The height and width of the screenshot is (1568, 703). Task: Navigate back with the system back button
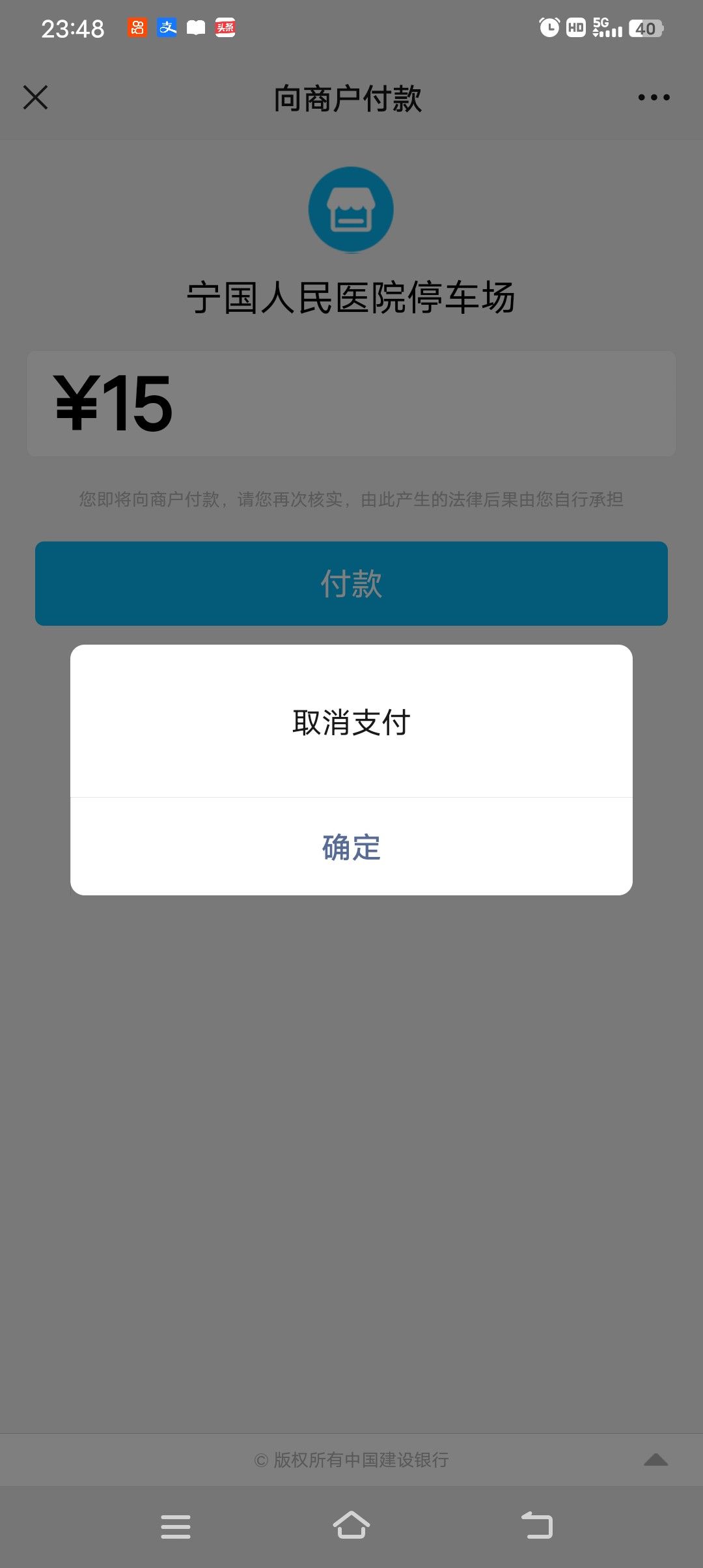pos(537,1525)
